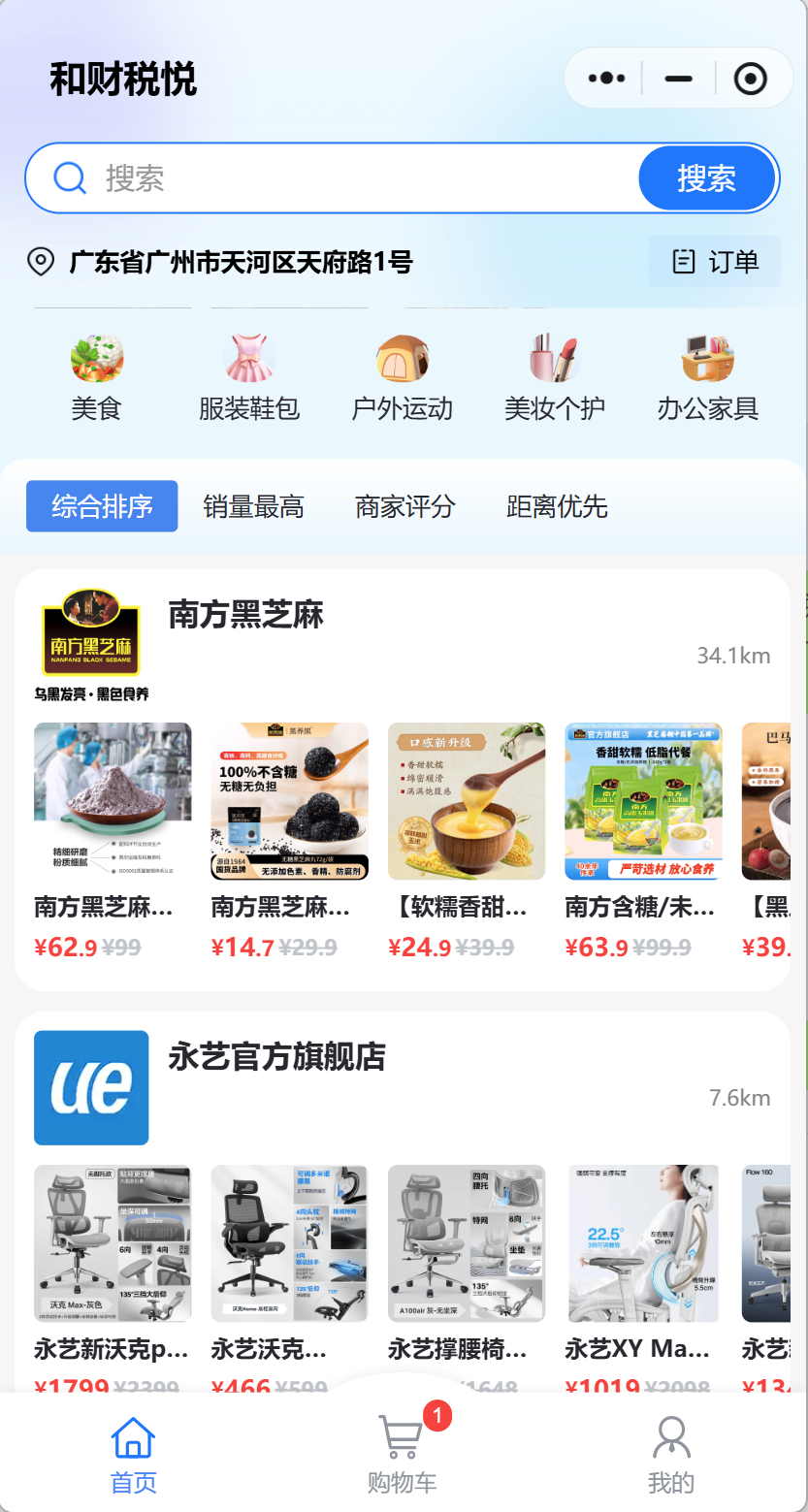808x1512 pixels.
Task: Change the delivery address 广东省广州市天河区天府路1号
Action: 241,262
